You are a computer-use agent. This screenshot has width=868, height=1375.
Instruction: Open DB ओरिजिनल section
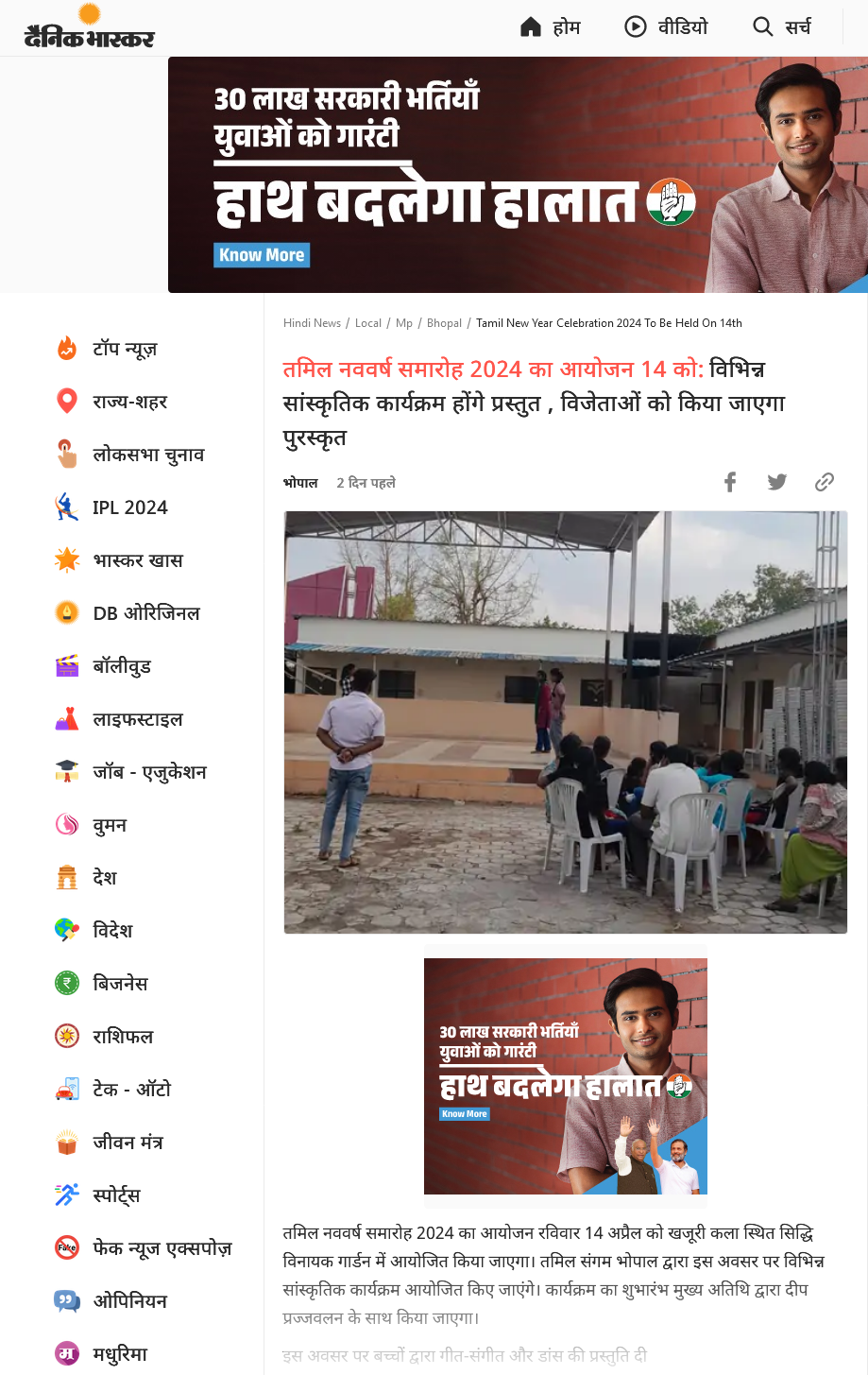tap(146, 613)
